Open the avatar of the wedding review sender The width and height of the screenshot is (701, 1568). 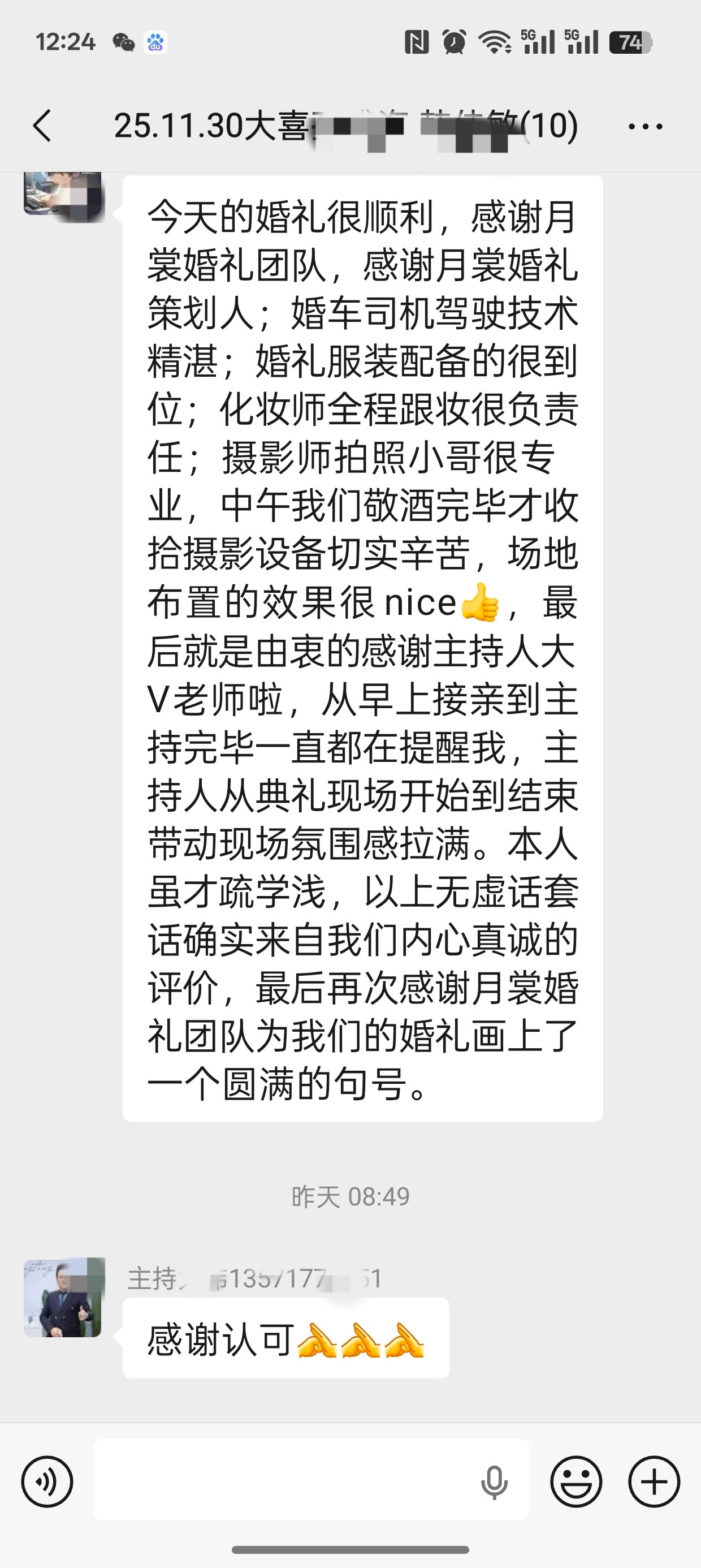point(63,195)
